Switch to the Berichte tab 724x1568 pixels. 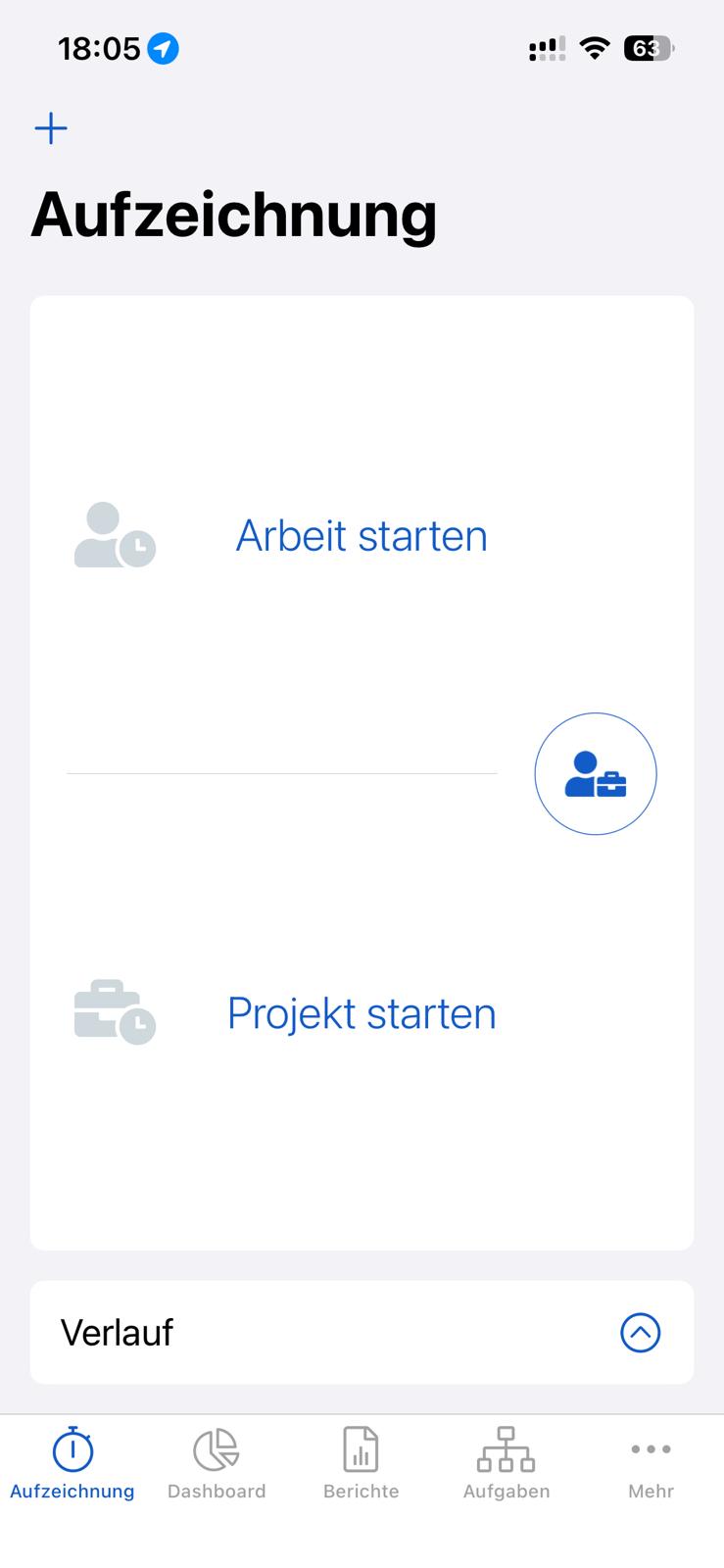point(361,1460)
